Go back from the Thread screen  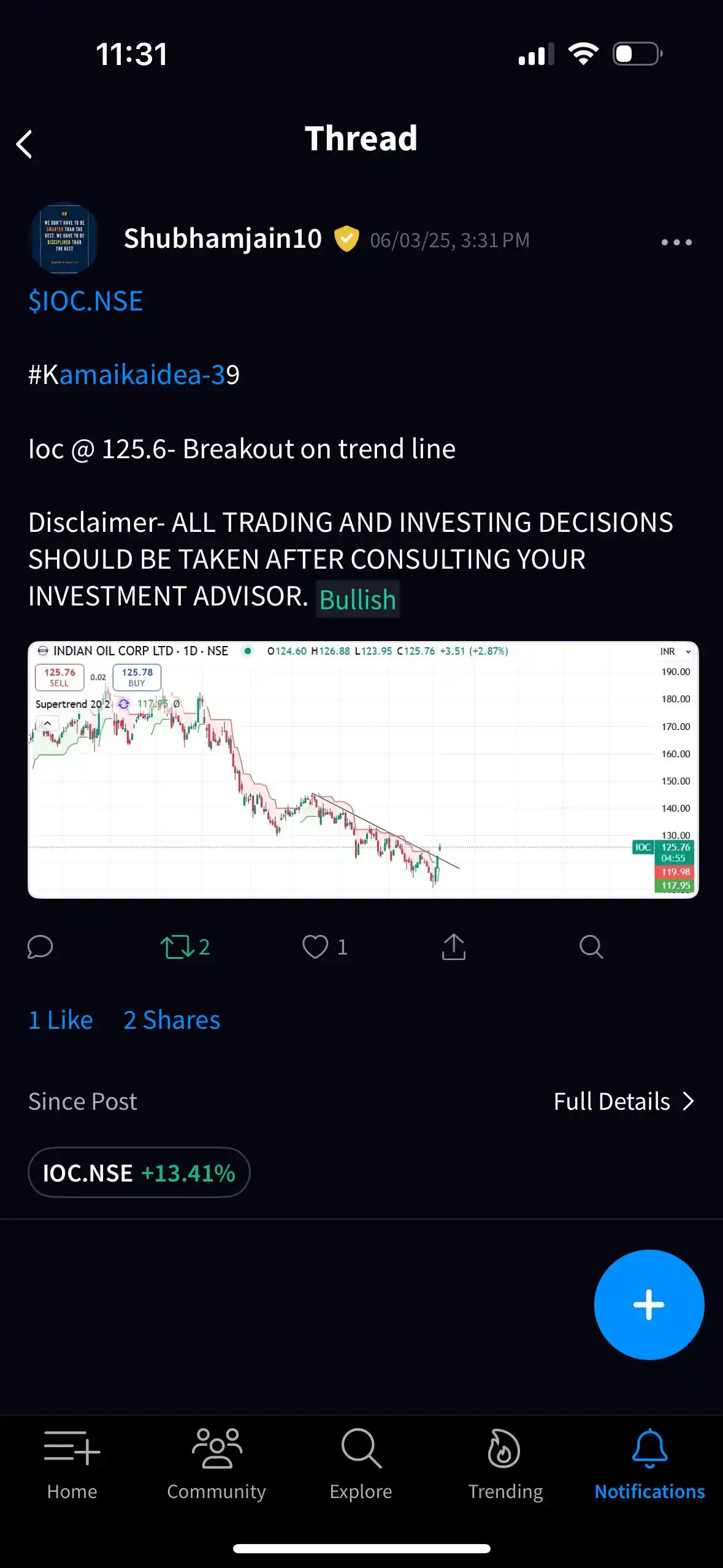point(25,145)
